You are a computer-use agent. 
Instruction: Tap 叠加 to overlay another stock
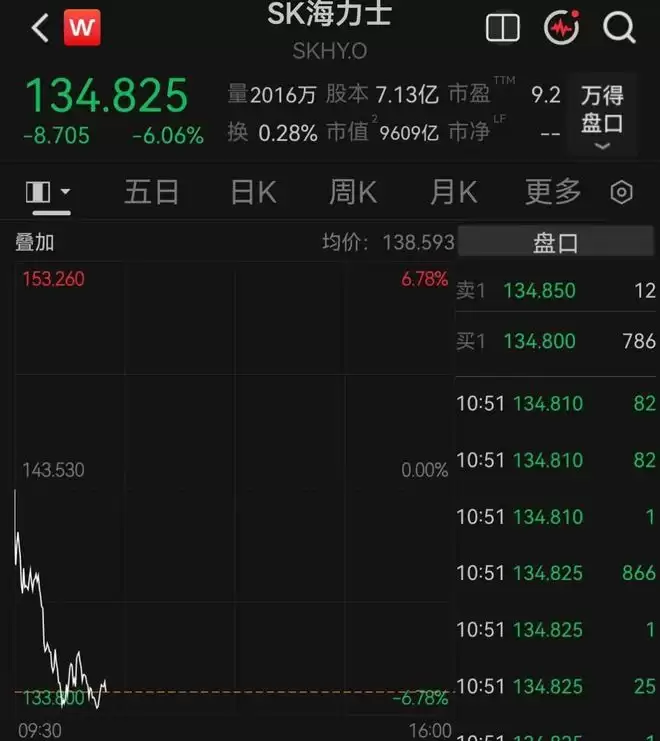pos(34,242)
